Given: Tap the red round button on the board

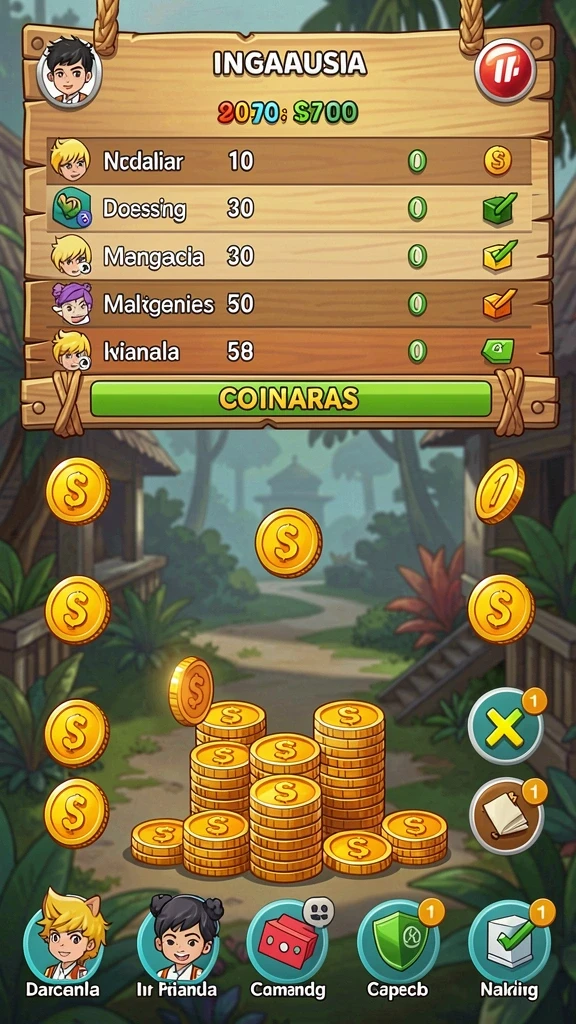Looking at the screenshot, I should tap(505, 70).
